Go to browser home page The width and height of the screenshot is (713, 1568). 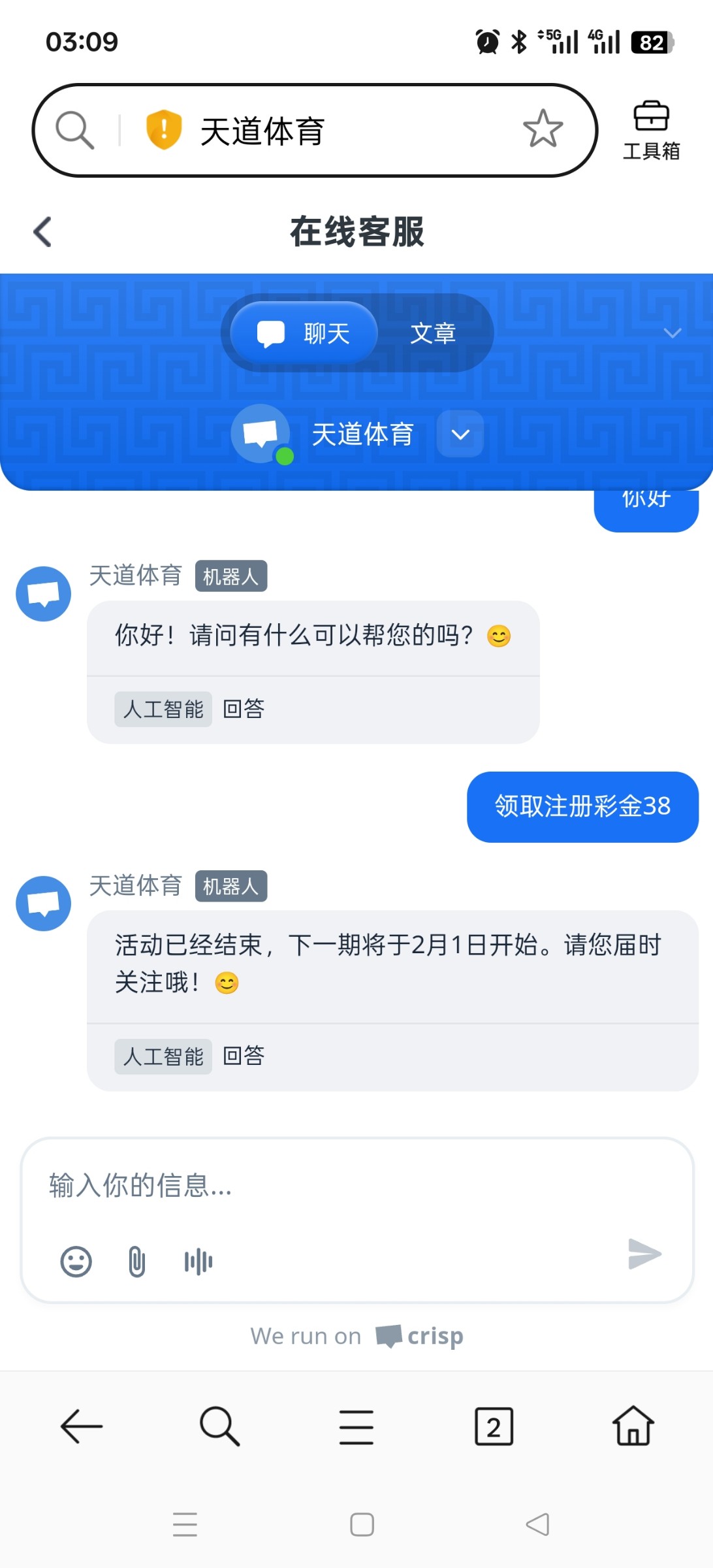(633, 1426)
